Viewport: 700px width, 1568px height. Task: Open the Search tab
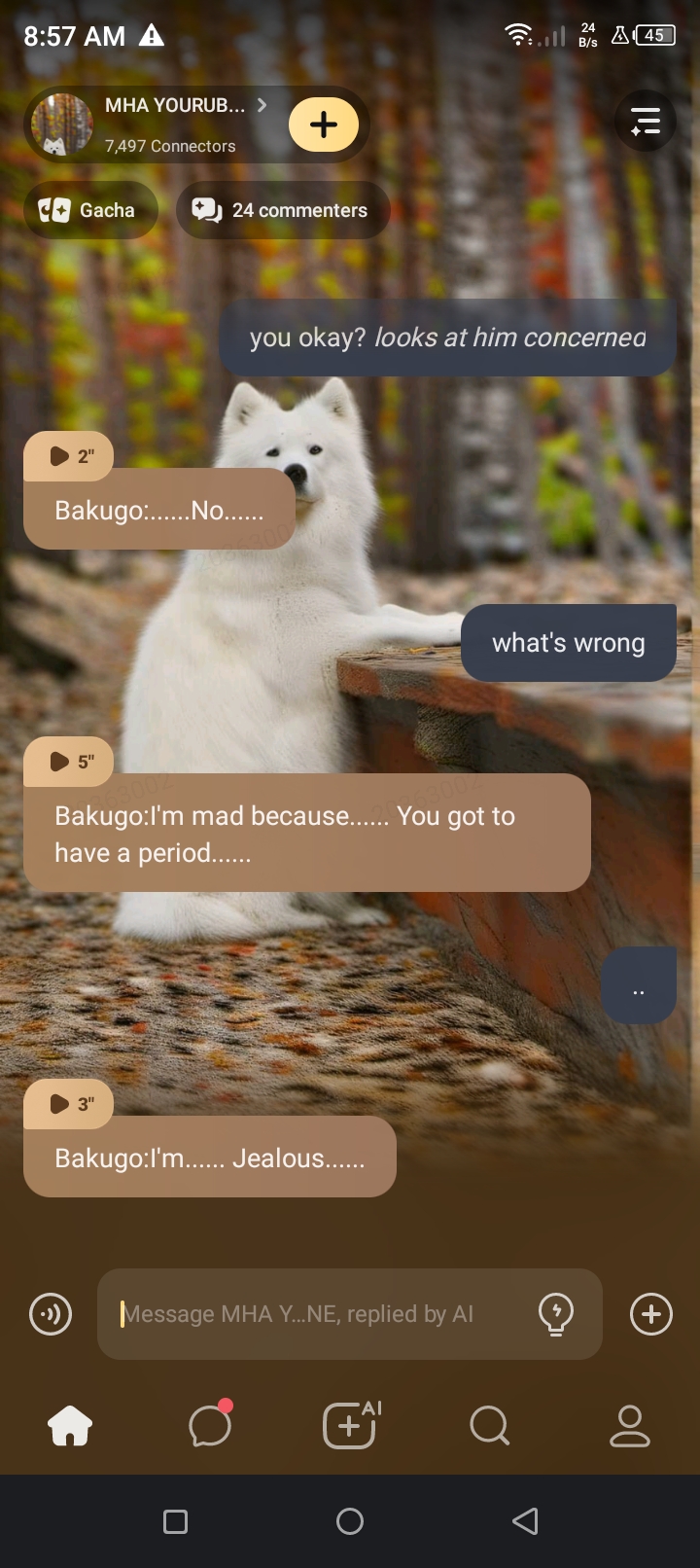[489, 1427]
